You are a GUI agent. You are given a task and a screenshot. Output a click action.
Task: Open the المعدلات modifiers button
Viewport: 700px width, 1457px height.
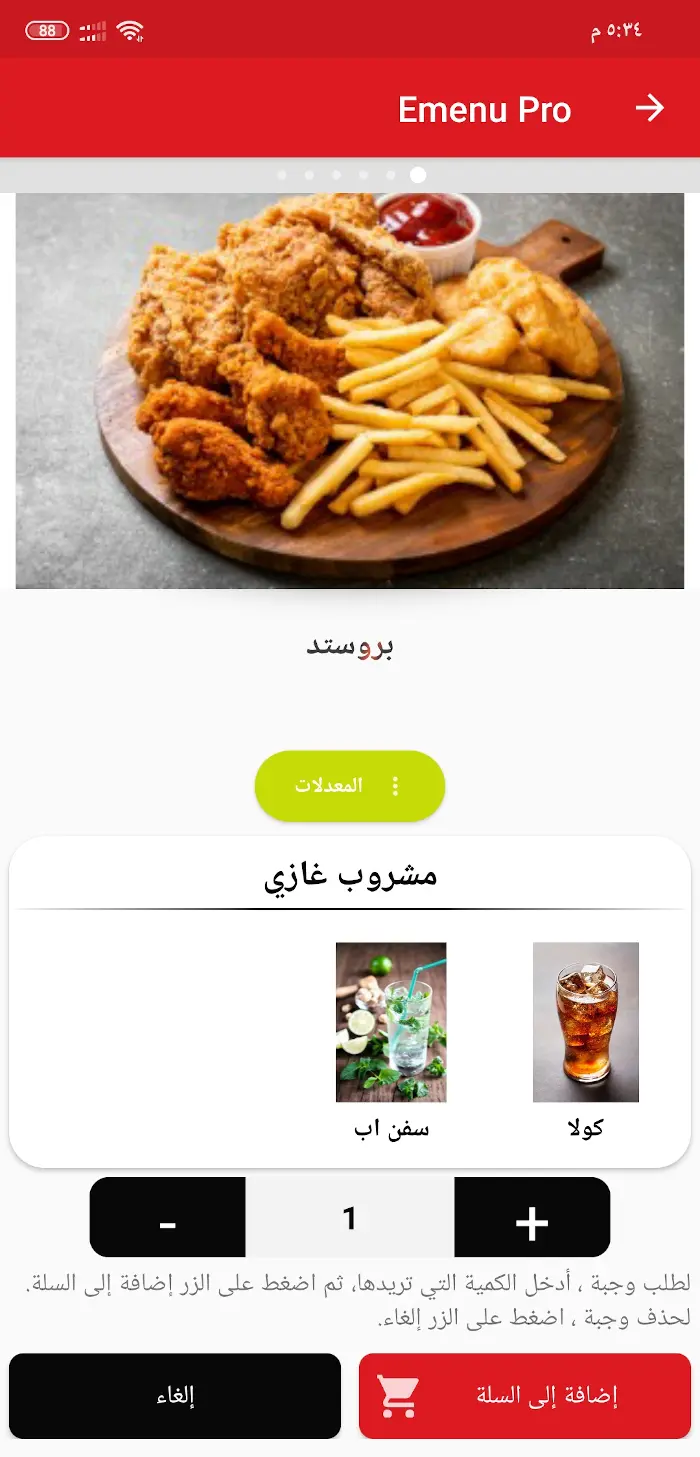pos(349,786)
